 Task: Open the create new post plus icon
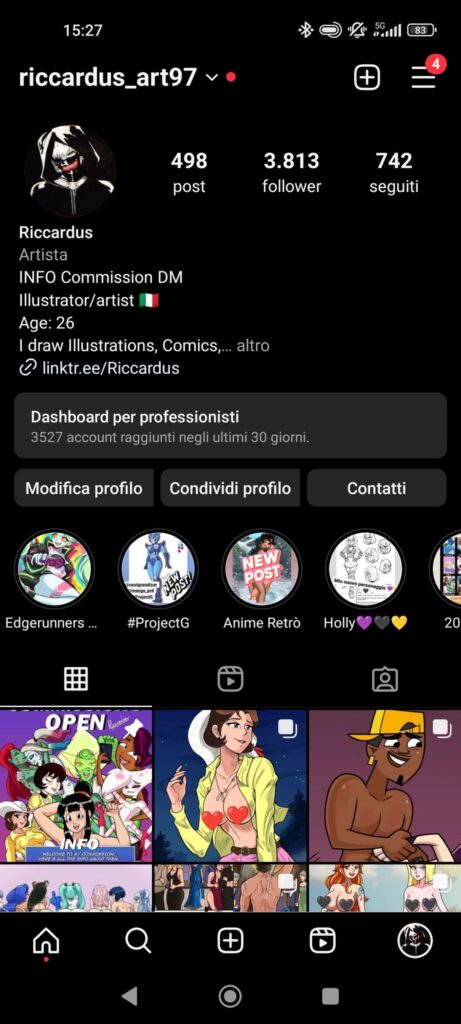(367, 78)
